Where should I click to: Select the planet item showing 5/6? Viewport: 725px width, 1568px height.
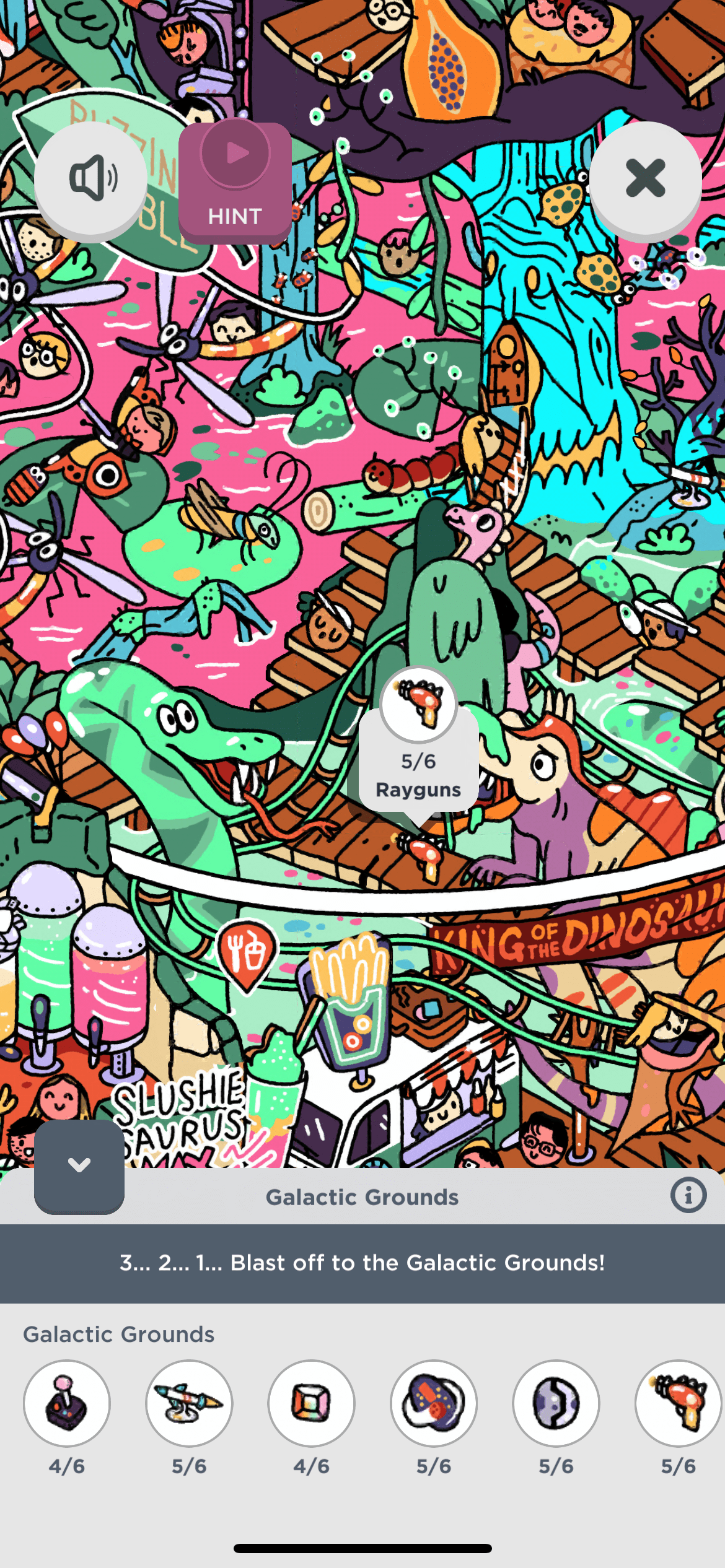click(433, 1403)
